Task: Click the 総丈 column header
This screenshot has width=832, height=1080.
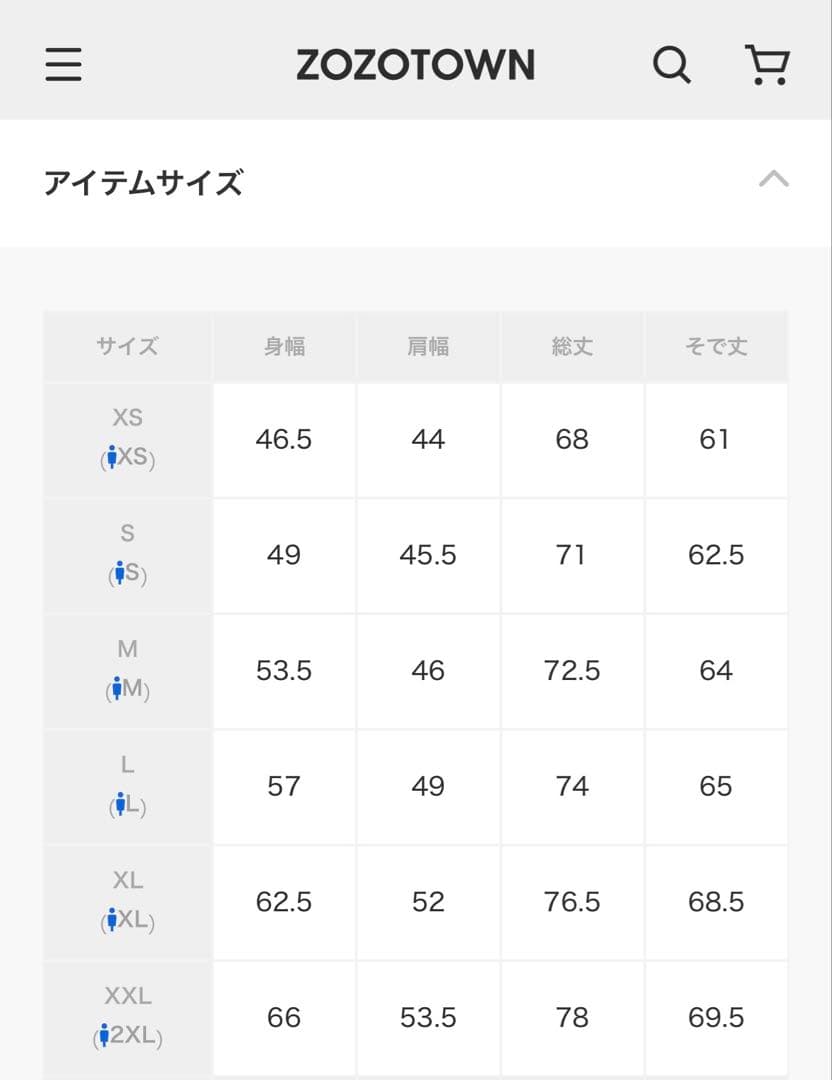Action: 572,346
